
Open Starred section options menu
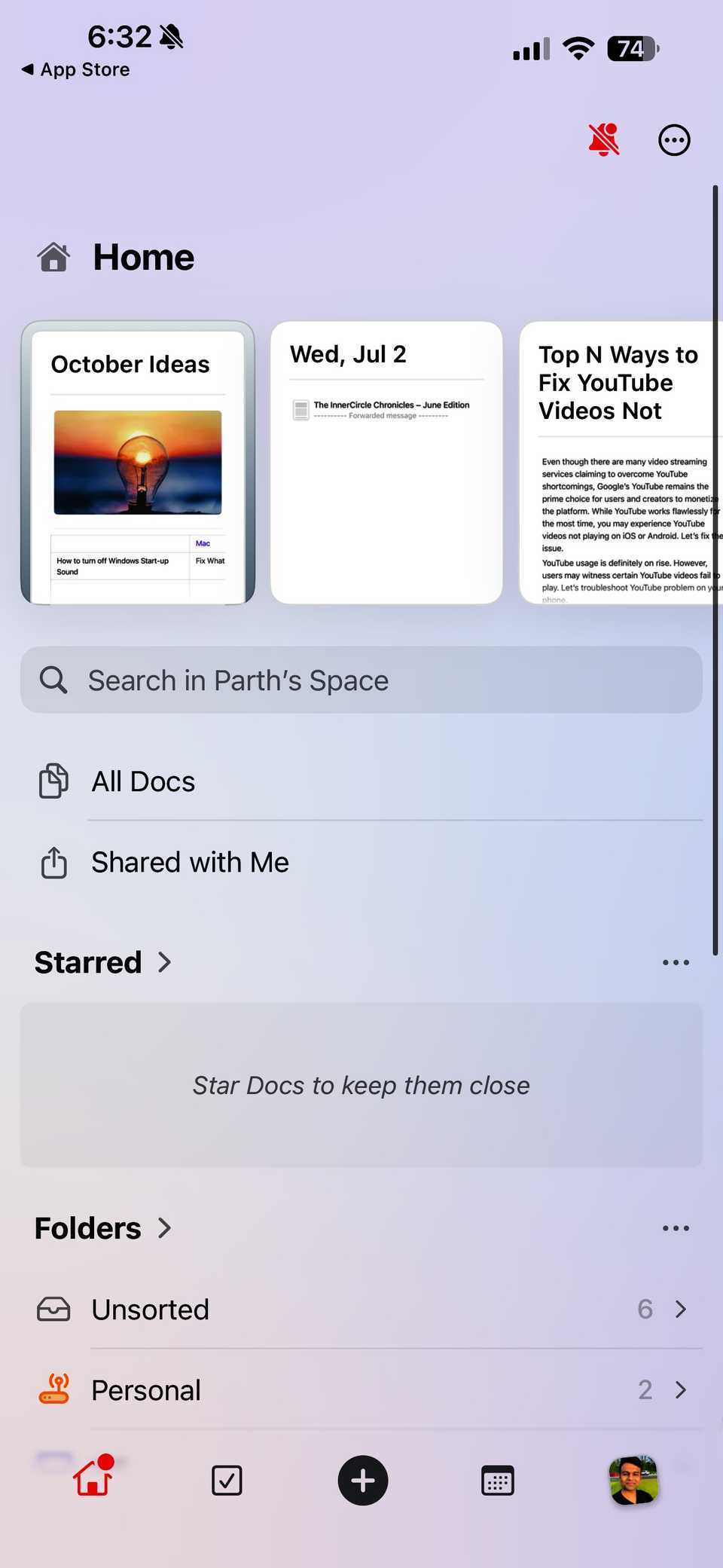tap(676, 963)
